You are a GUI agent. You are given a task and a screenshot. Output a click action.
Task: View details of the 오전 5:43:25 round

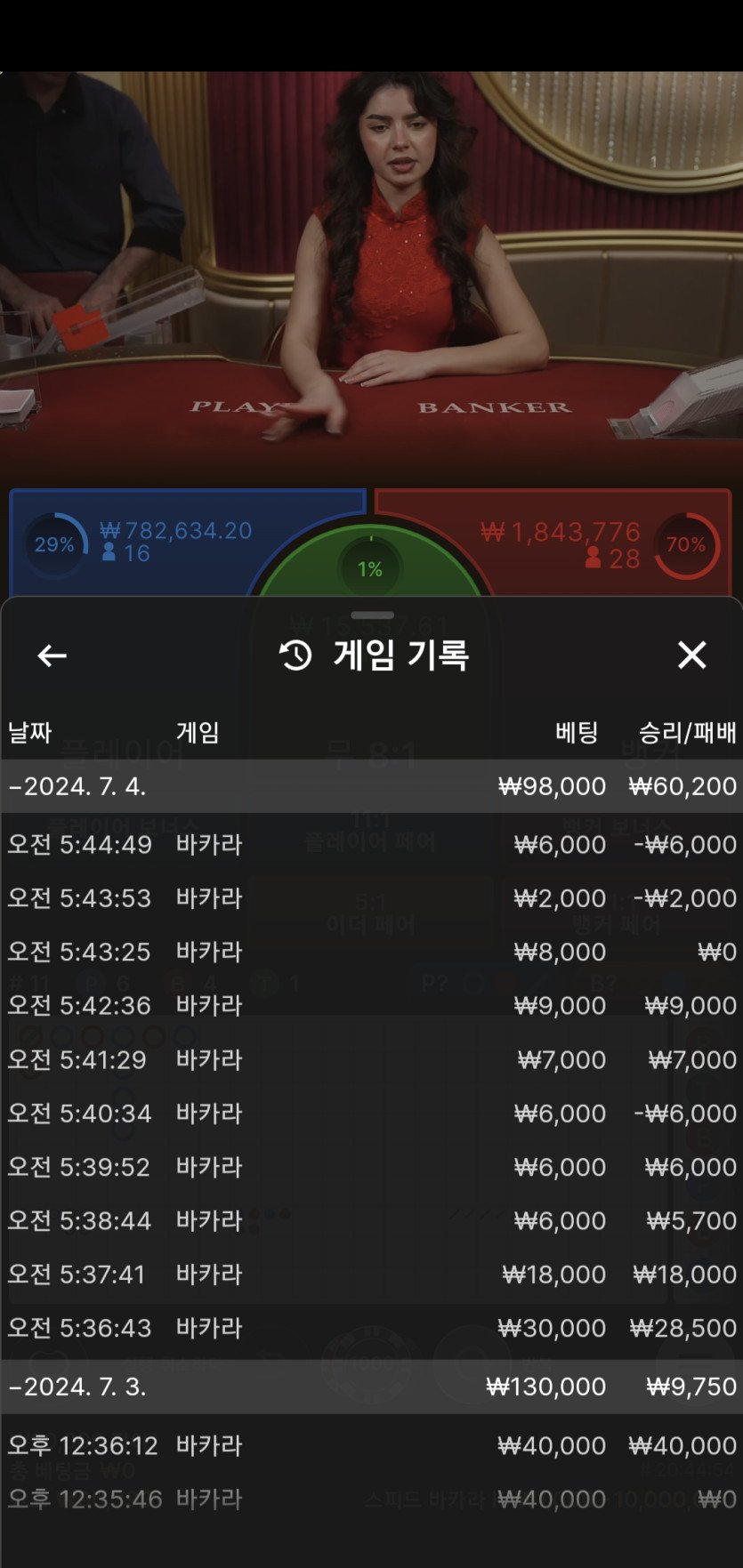(371, 952)
